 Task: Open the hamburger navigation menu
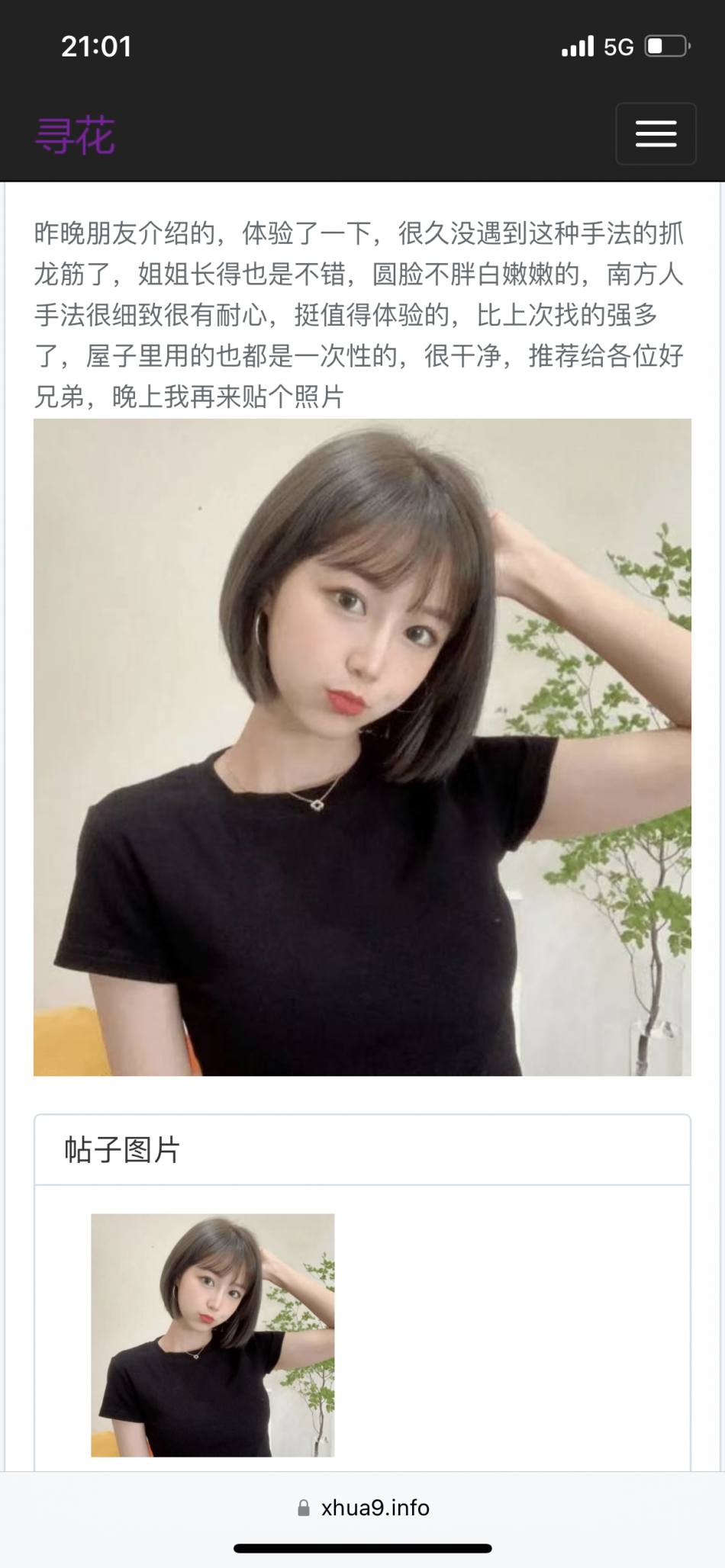click(x=656, y=133)
